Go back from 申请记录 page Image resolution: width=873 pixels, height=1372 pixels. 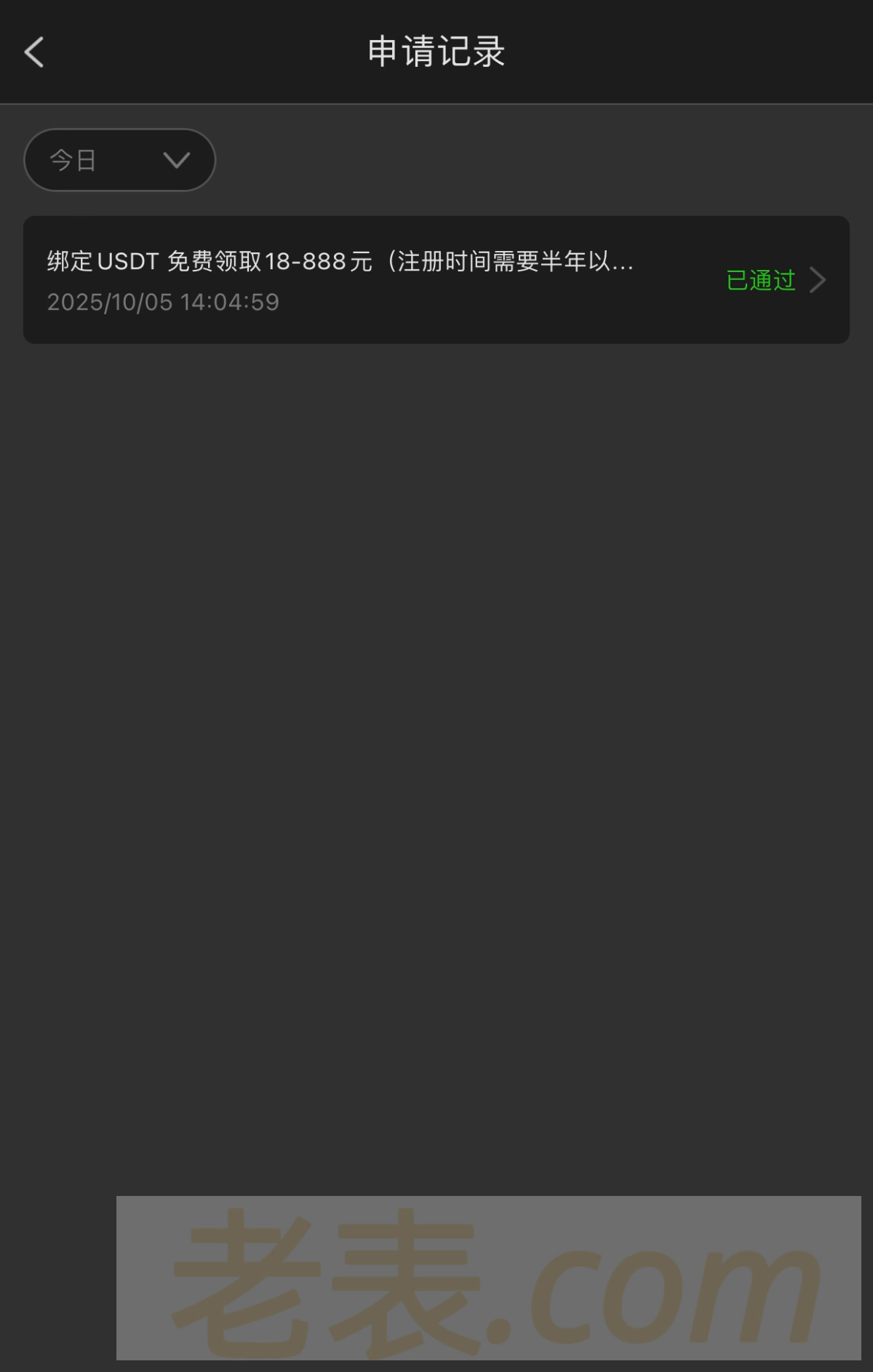(x=34, y=52)
